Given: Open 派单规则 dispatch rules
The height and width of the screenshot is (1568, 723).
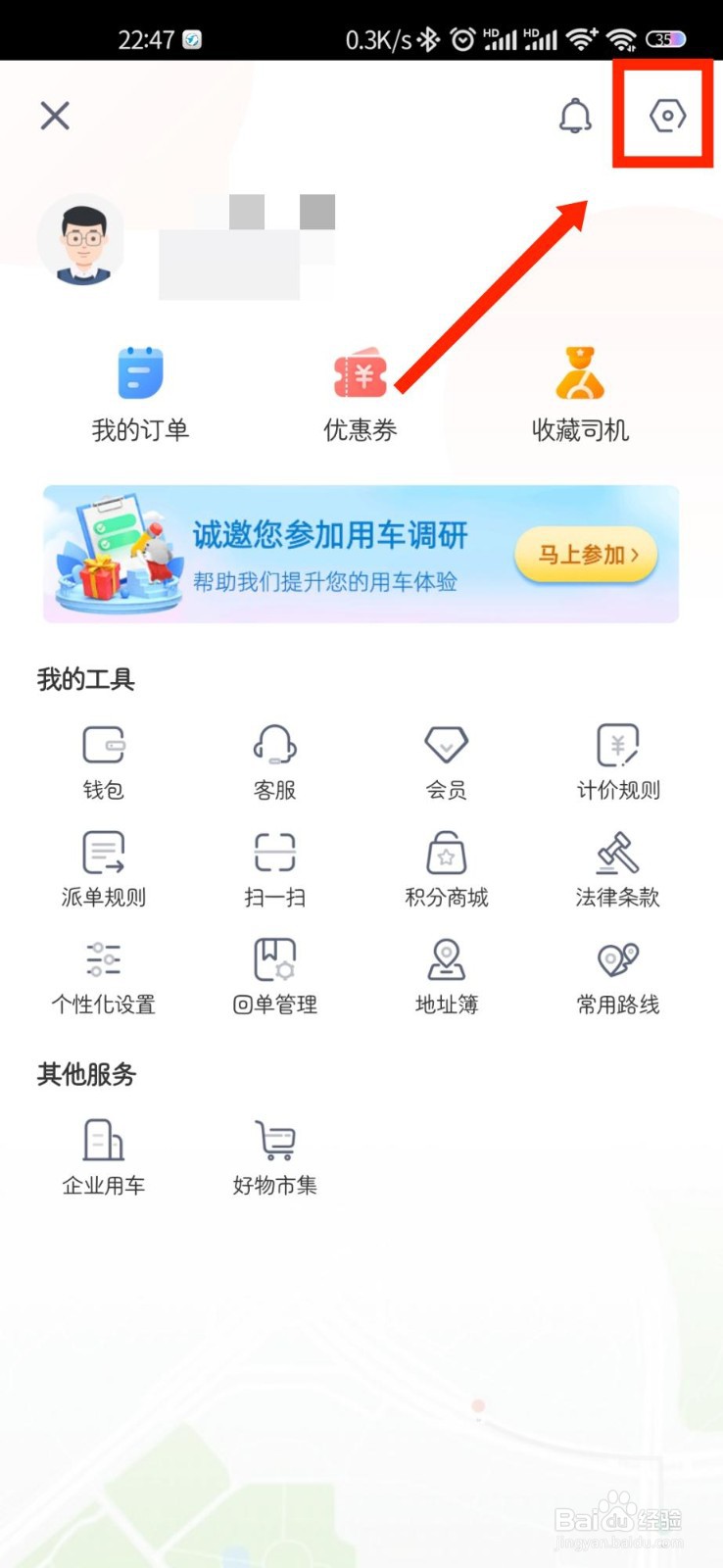Looking at the screenshot, I should tap(102, 868).
